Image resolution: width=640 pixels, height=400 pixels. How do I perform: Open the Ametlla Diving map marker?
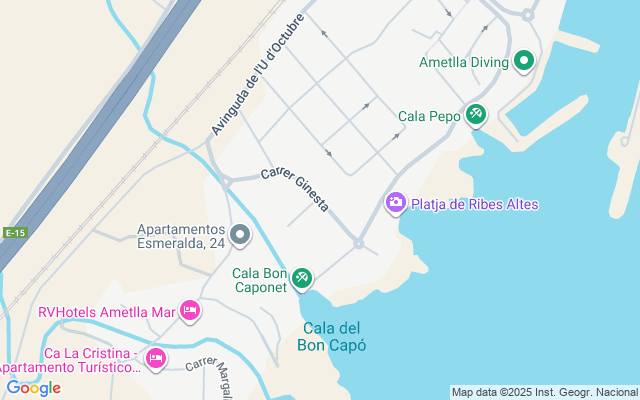click(x=524, y=62)
